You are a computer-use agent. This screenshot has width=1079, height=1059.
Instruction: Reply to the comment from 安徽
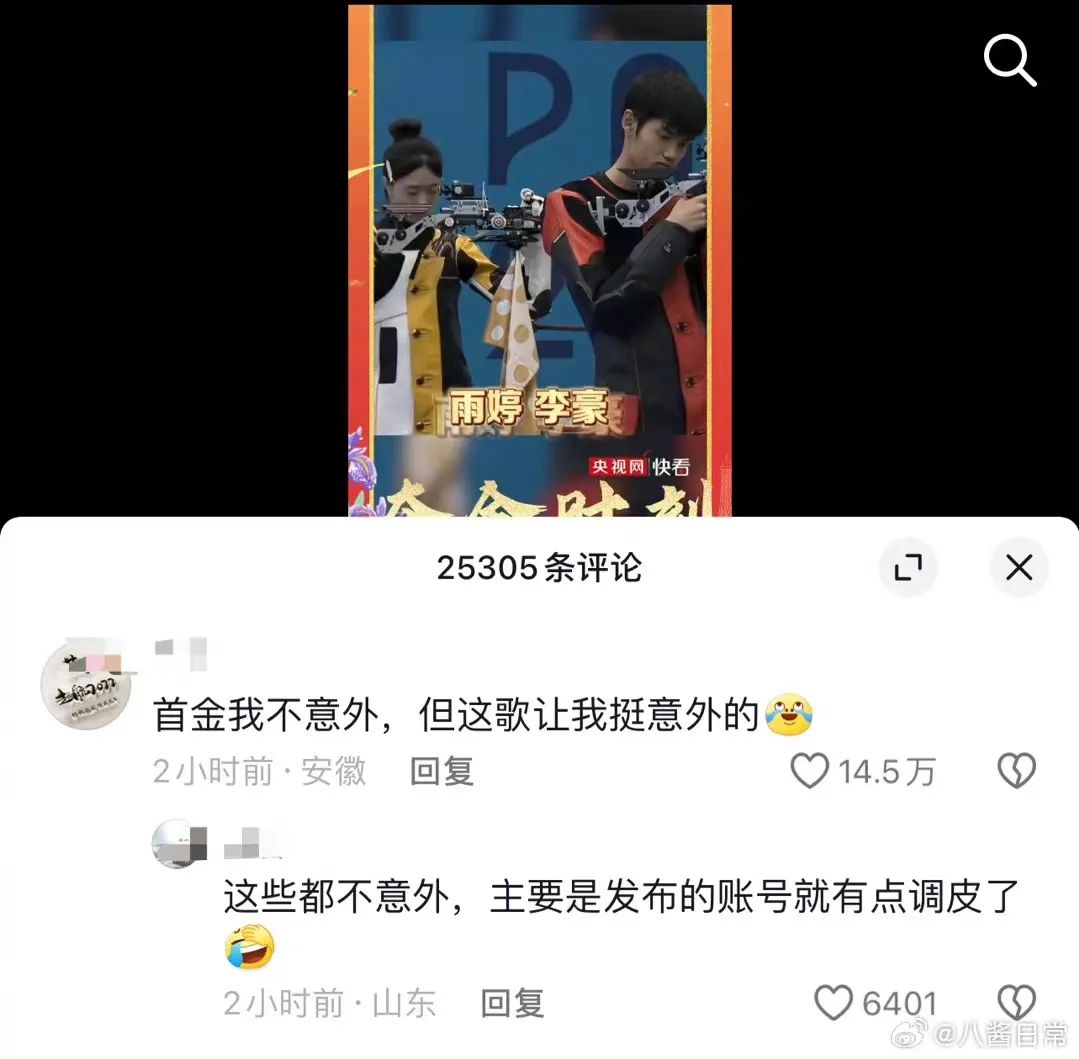click(x=442, y=771)
